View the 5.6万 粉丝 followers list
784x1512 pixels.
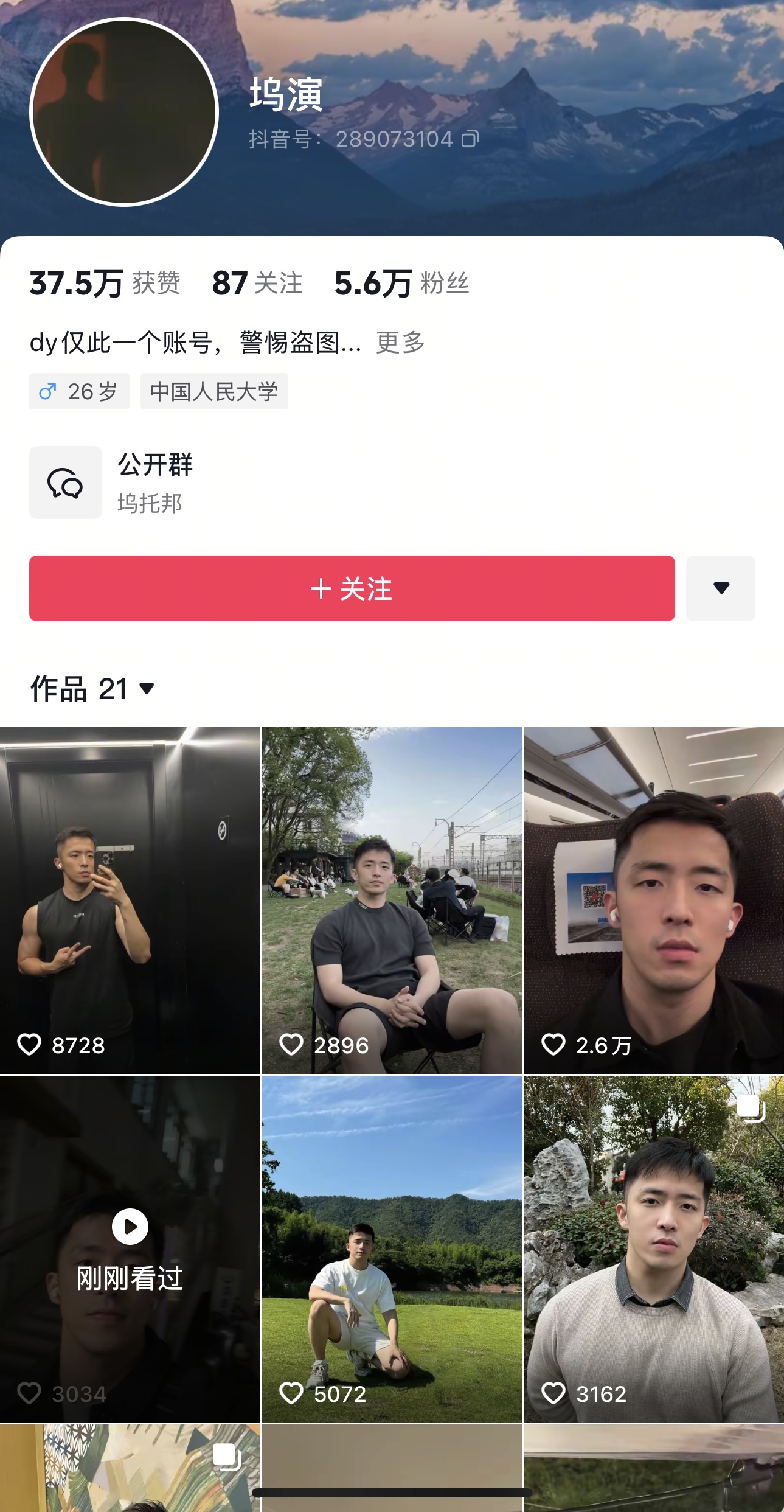[x=401, y=284]
